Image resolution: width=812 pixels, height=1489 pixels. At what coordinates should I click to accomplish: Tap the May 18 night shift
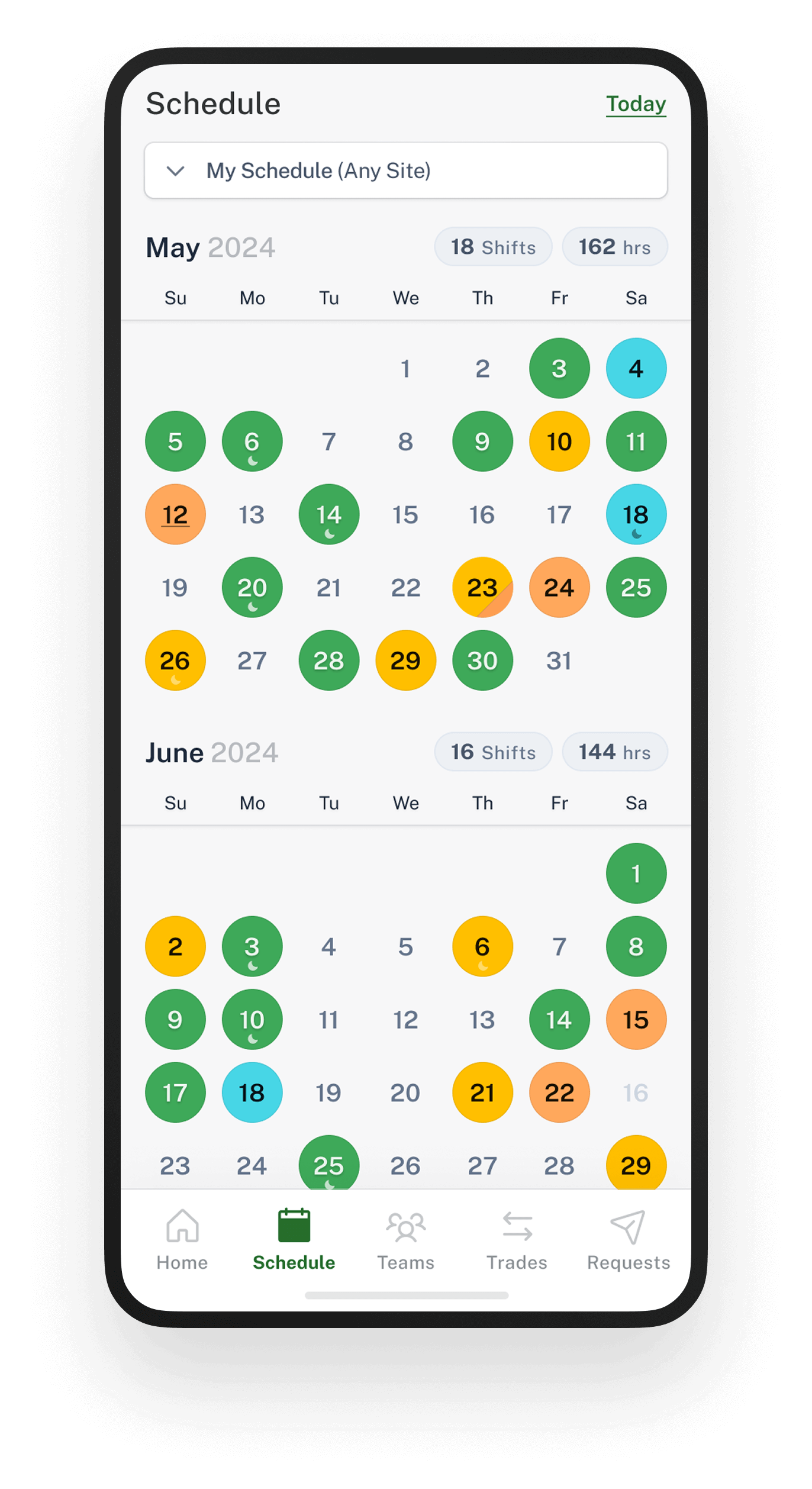[x=636, y=514]
